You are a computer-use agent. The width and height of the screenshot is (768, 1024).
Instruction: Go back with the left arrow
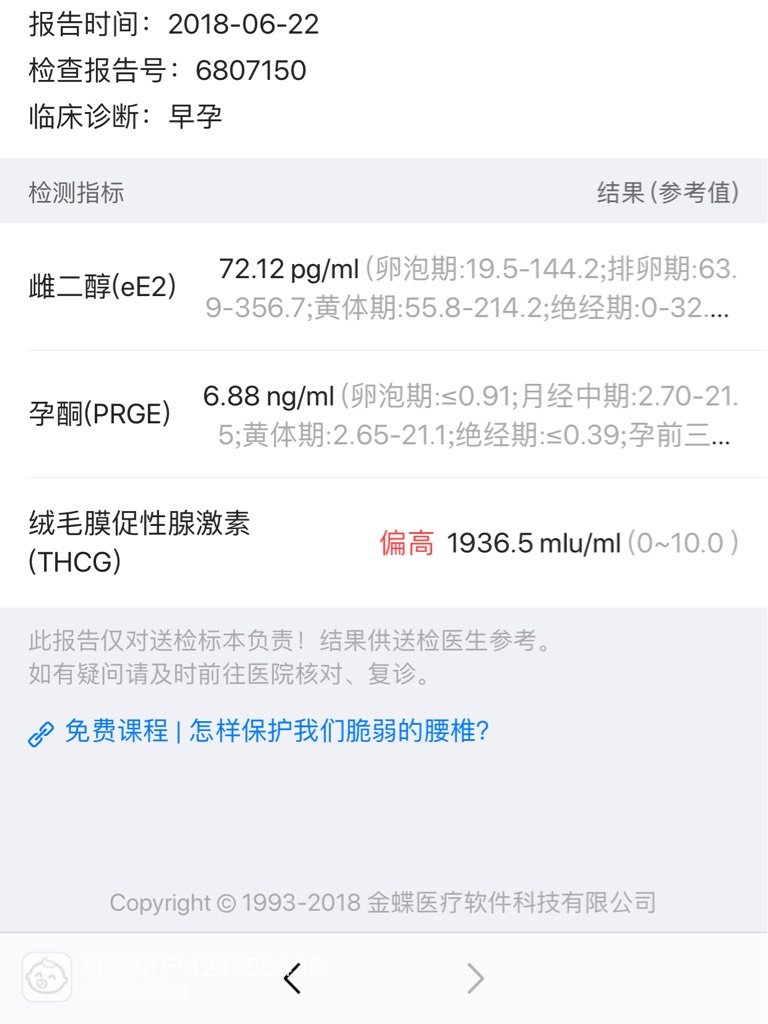point(292,979)
